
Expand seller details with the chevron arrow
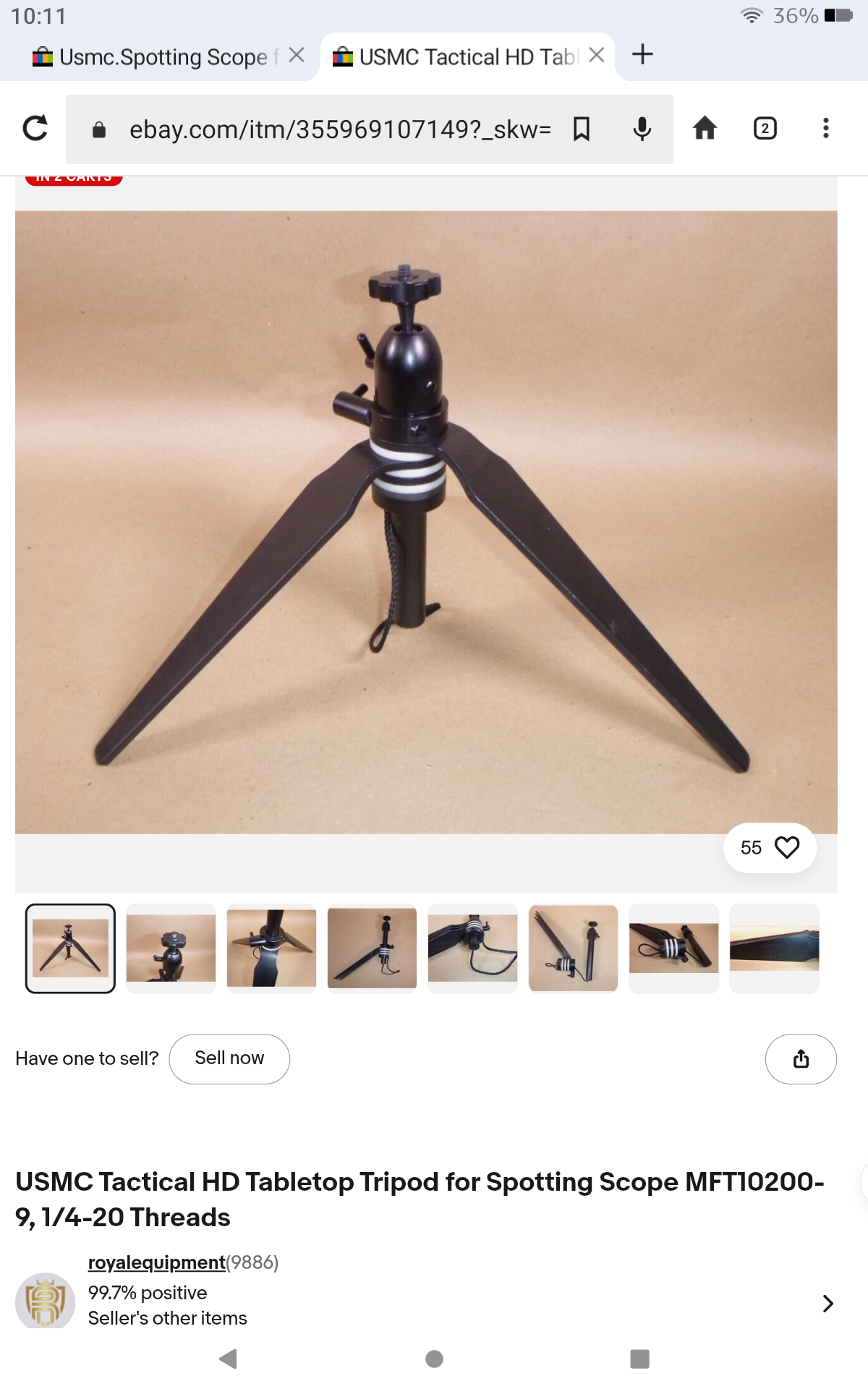(828, 1304)
